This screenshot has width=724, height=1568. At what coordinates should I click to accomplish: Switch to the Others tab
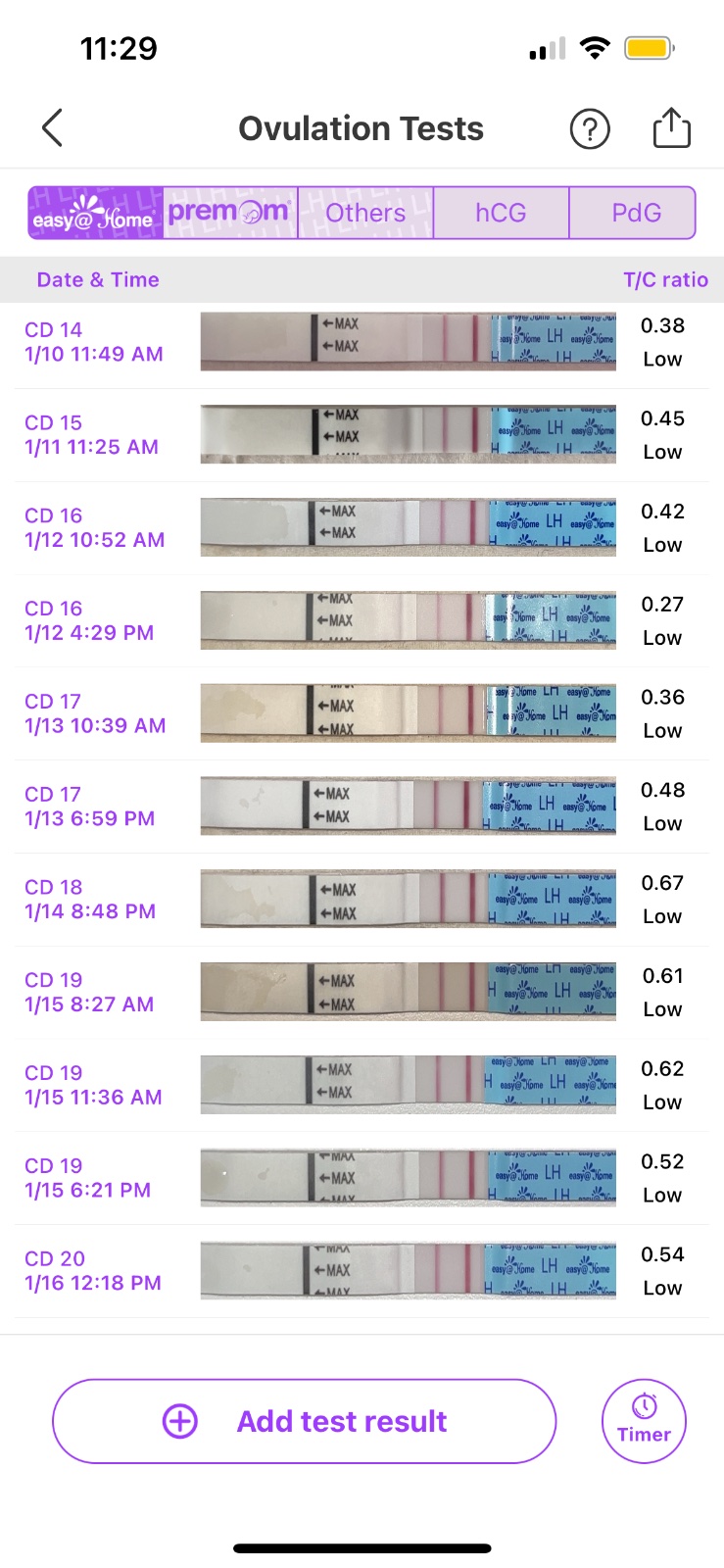click(365, 213)
